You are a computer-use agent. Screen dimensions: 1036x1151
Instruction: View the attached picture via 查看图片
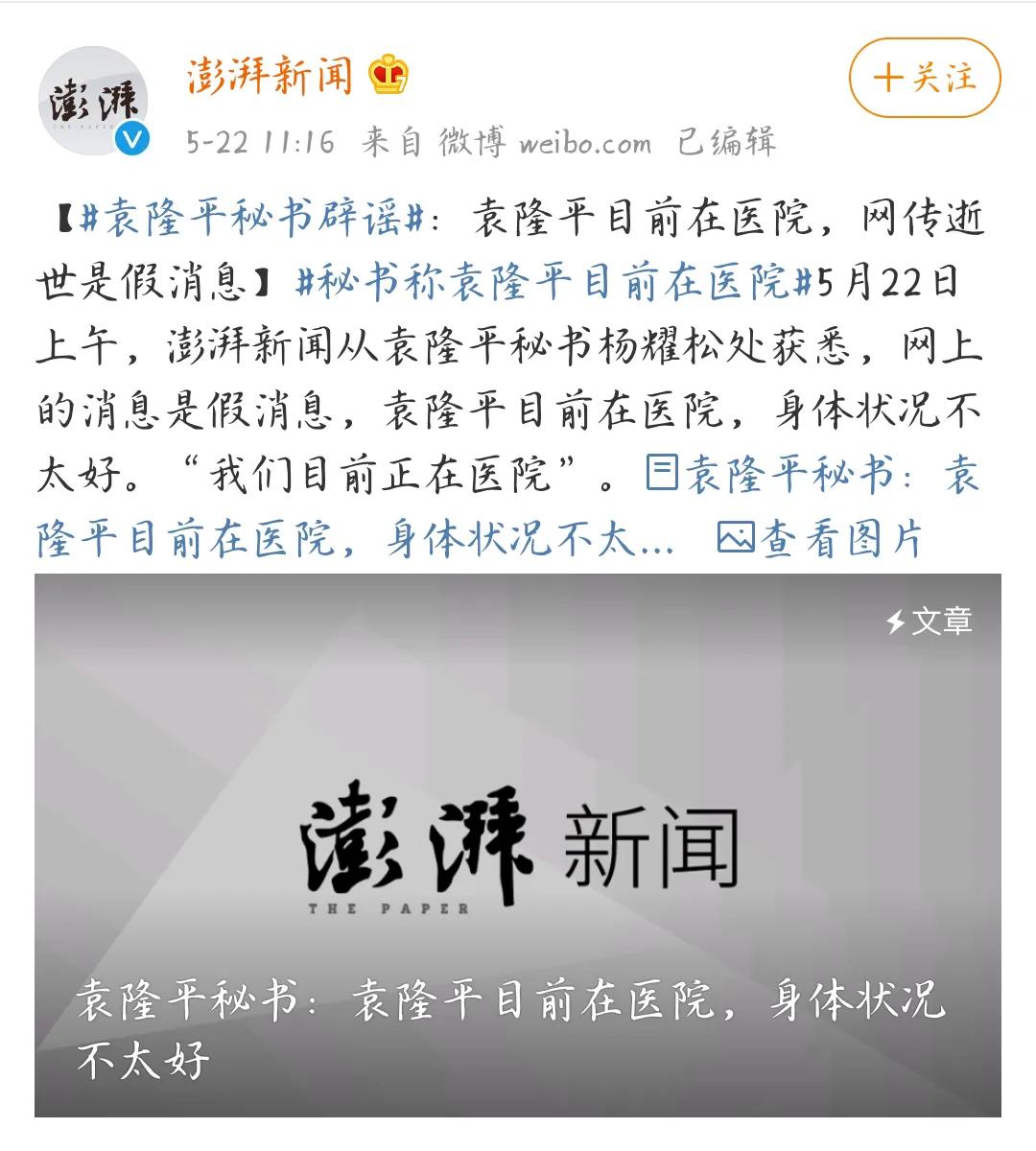[x=820, y=539]
